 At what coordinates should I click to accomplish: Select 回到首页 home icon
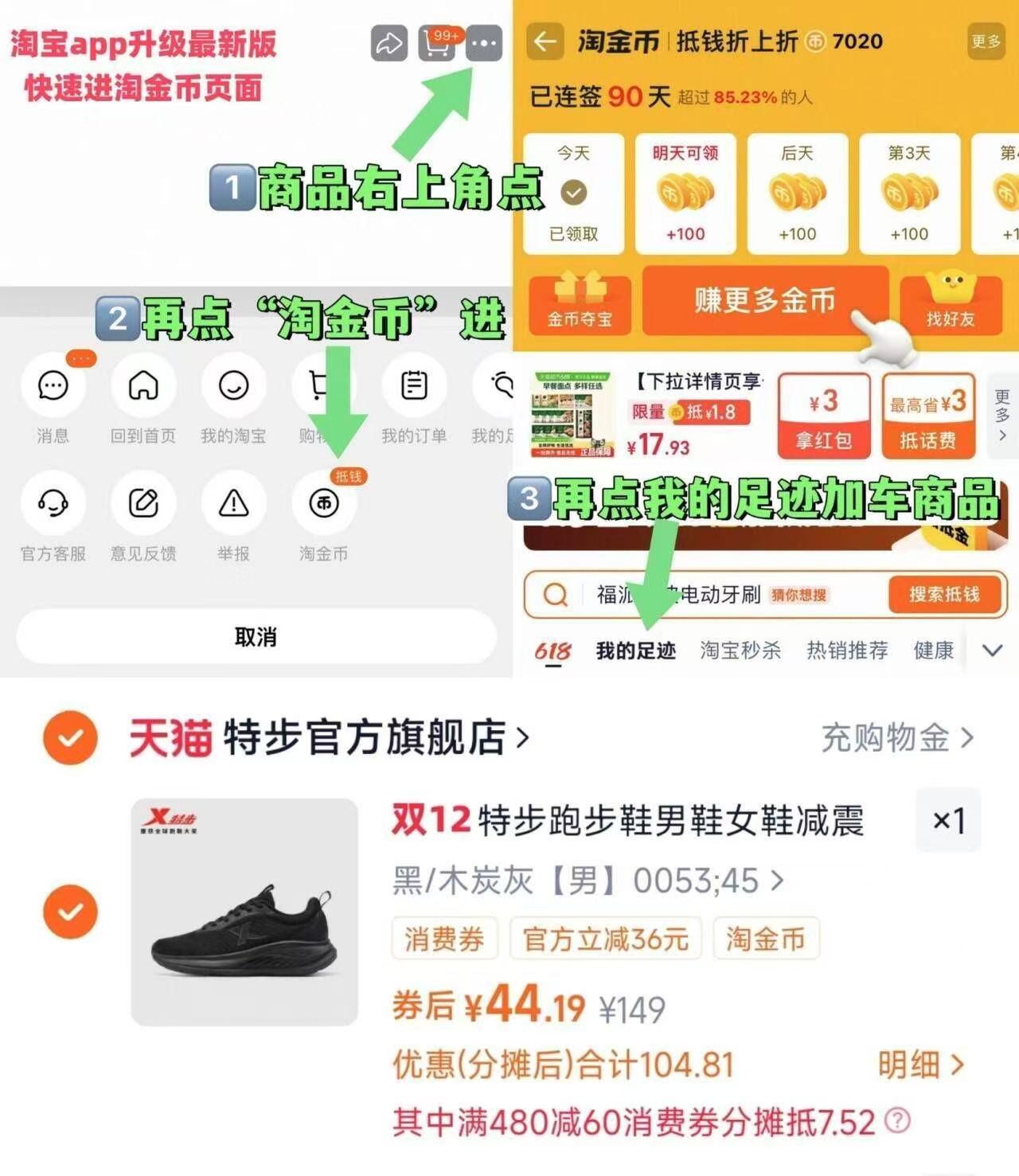pyautogui.click(x=143, y=387)
